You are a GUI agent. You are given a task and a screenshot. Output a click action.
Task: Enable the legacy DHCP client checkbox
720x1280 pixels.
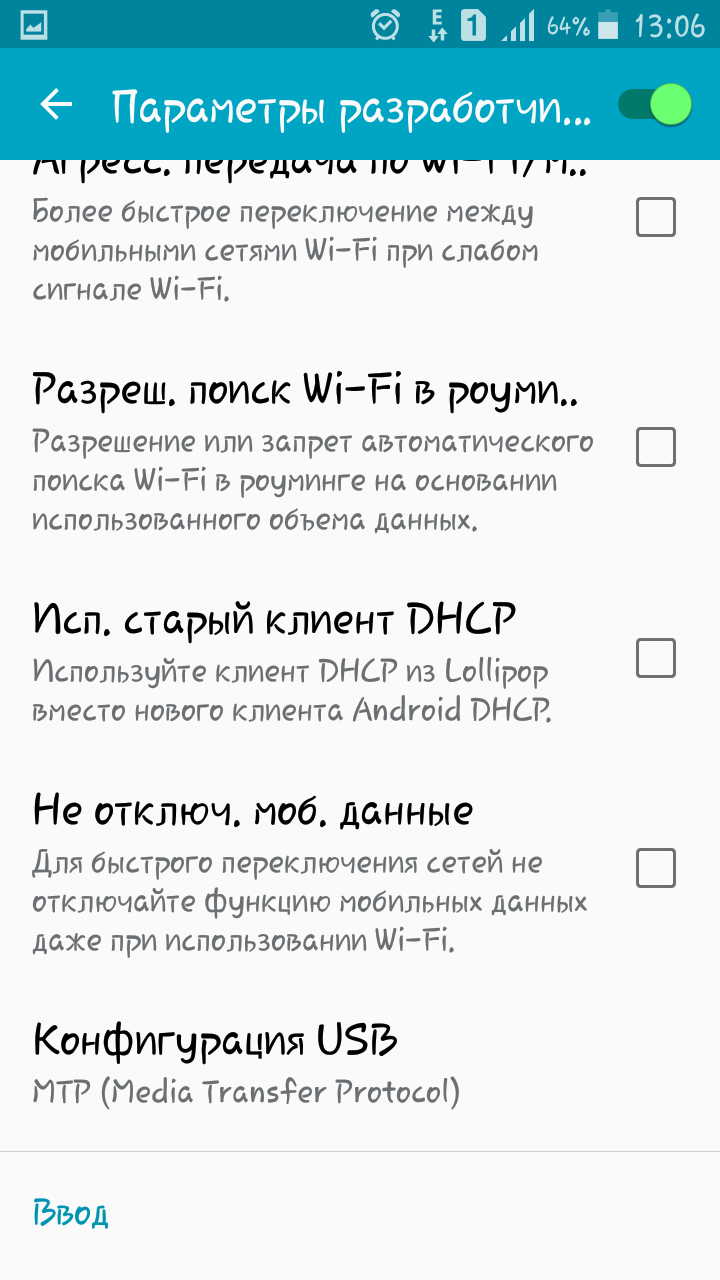(x=656, y=658)
